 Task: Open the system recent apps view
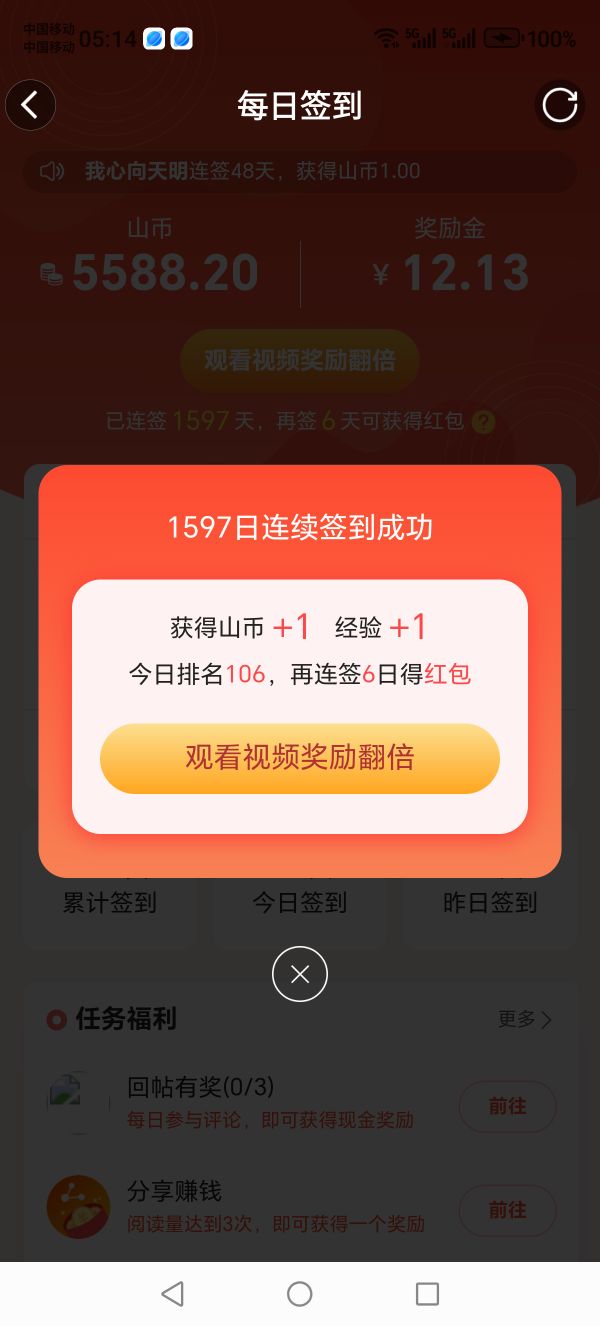pos(427,1294)
